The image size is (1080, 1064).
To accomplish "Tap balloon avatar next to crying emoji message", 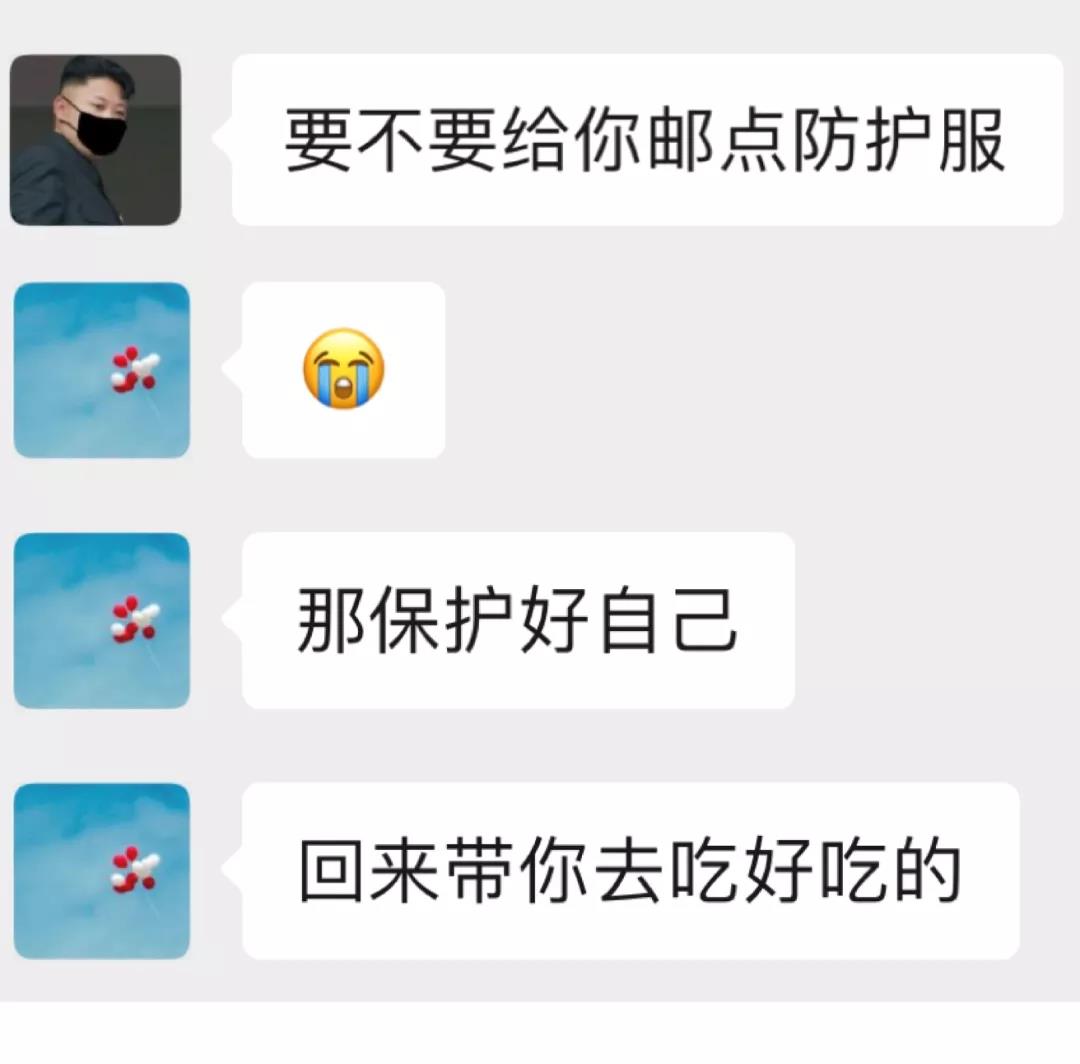I will 101,370.
